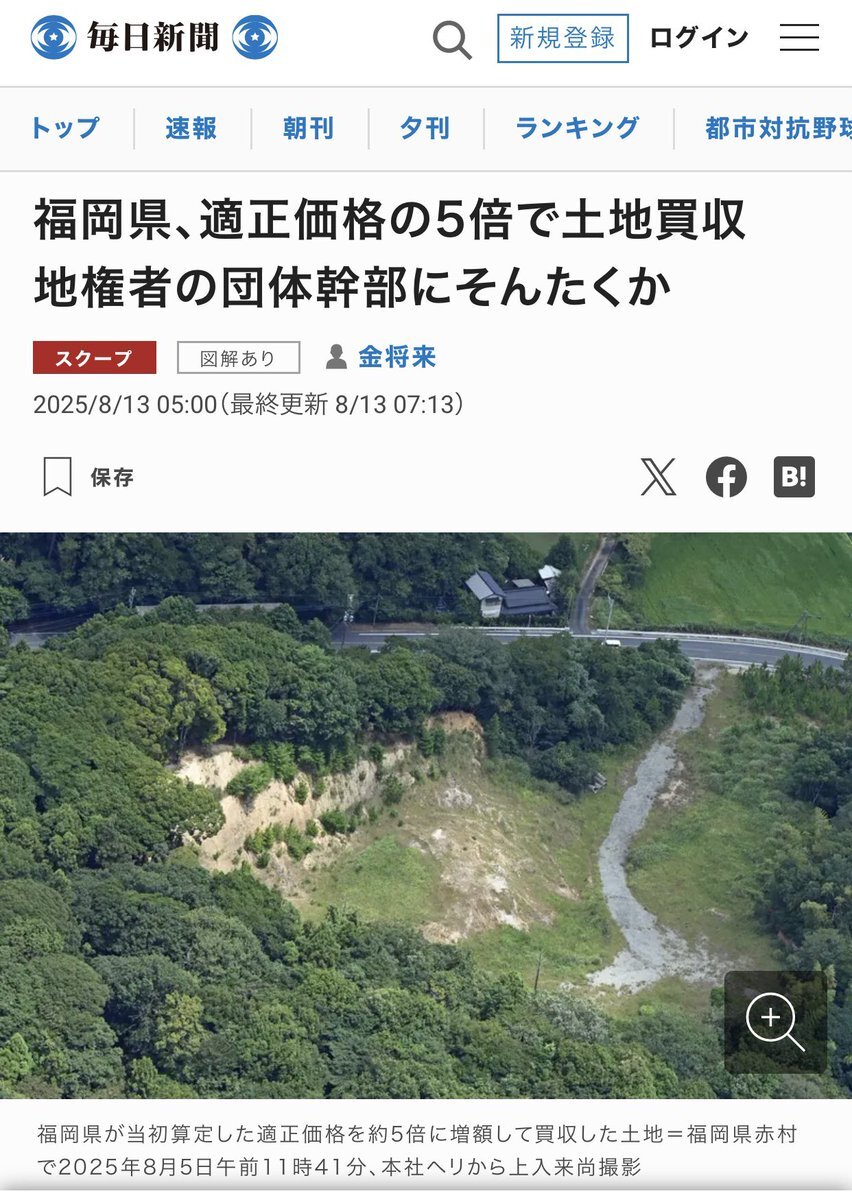Share to Hatena Bookmark

click(x=794, y=477)
